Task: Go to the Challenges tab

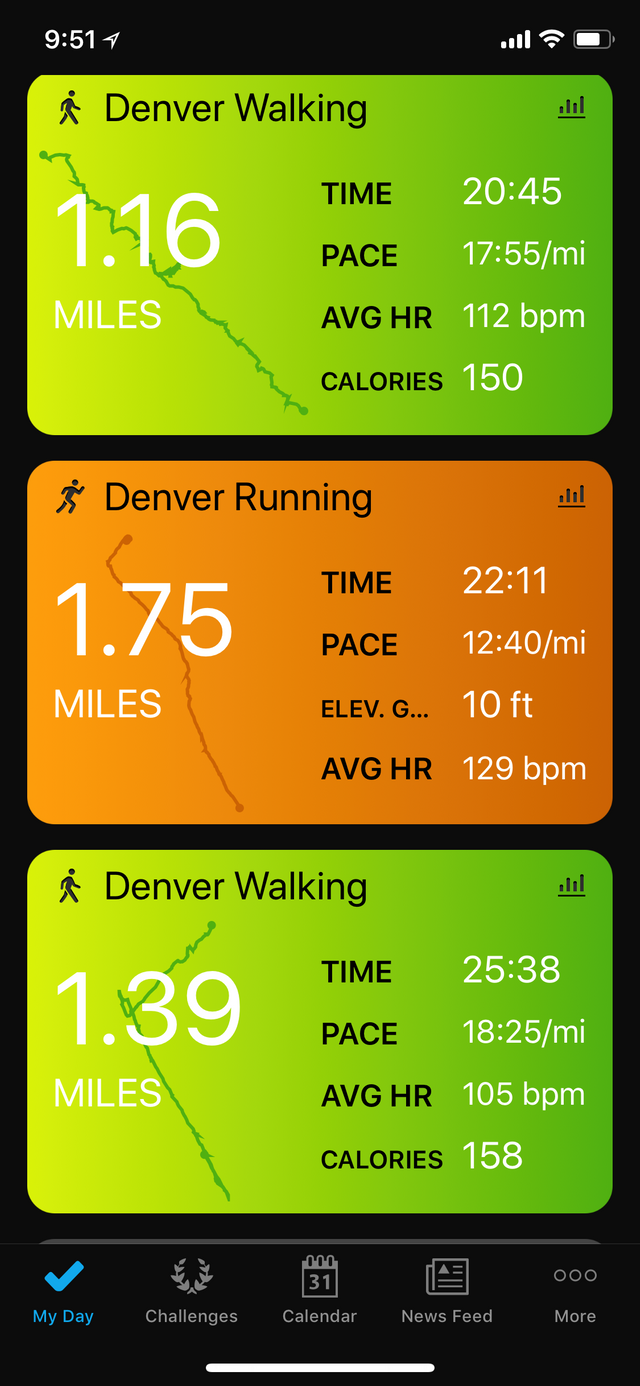Action: pyautogui.click(x=191, y=1292)
